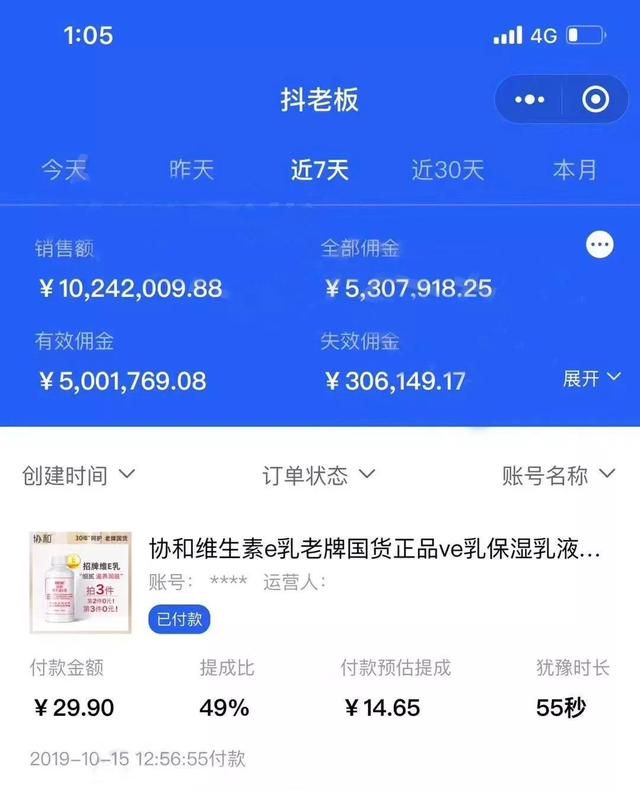Switch to the 昨天 tab

191,170
